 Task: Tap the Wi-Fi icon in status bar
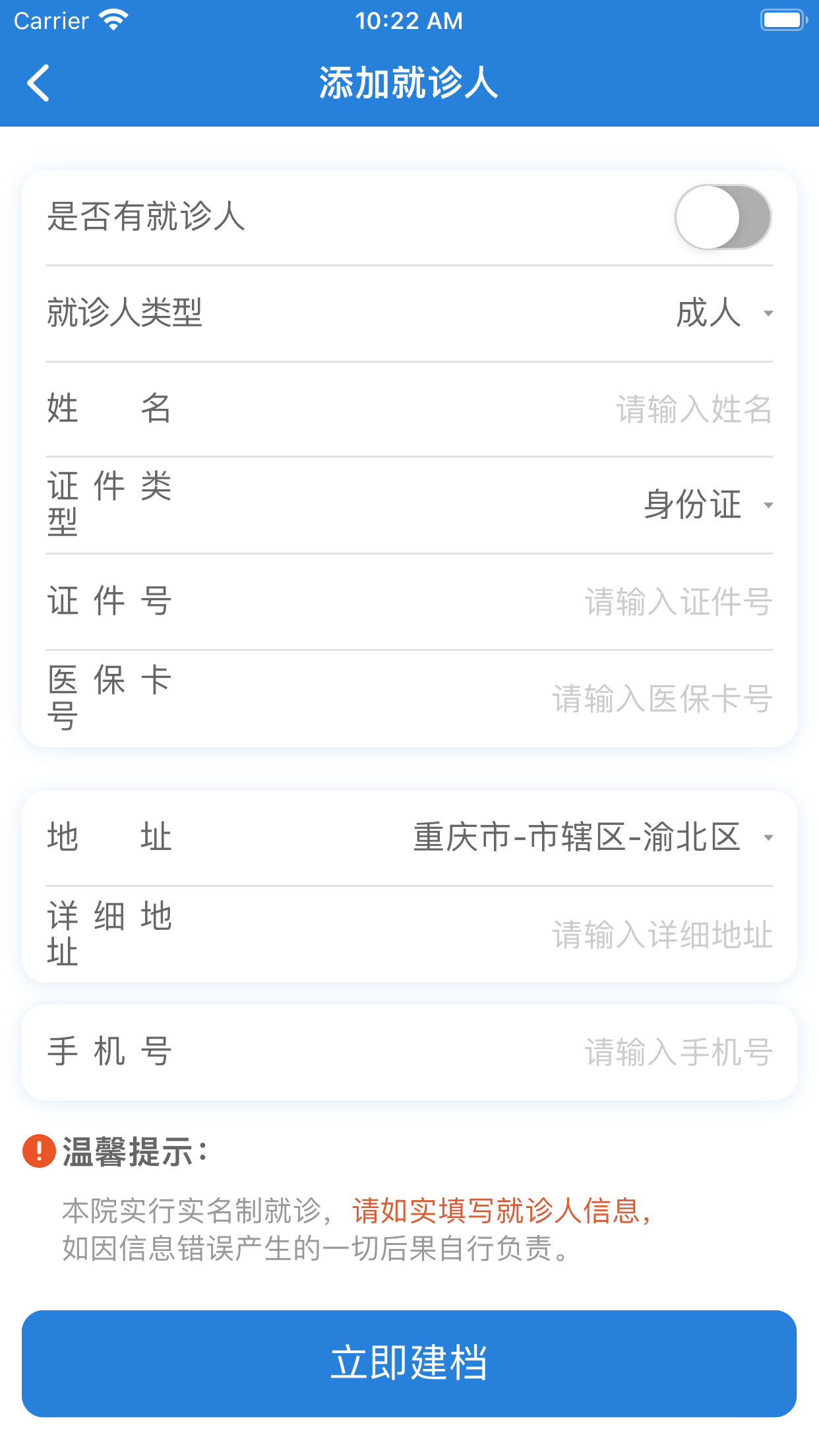tap(113, 20)
